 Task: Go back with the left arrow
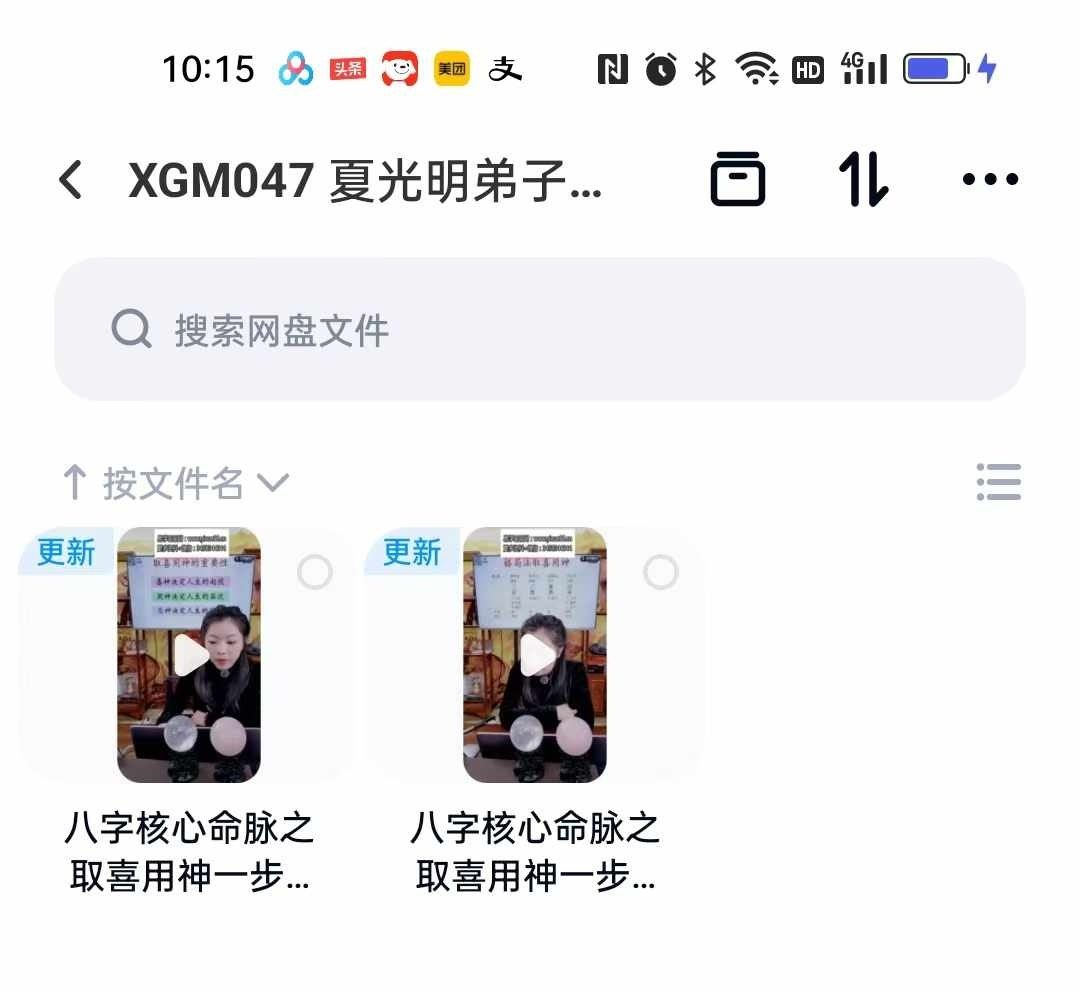point(70,180)
